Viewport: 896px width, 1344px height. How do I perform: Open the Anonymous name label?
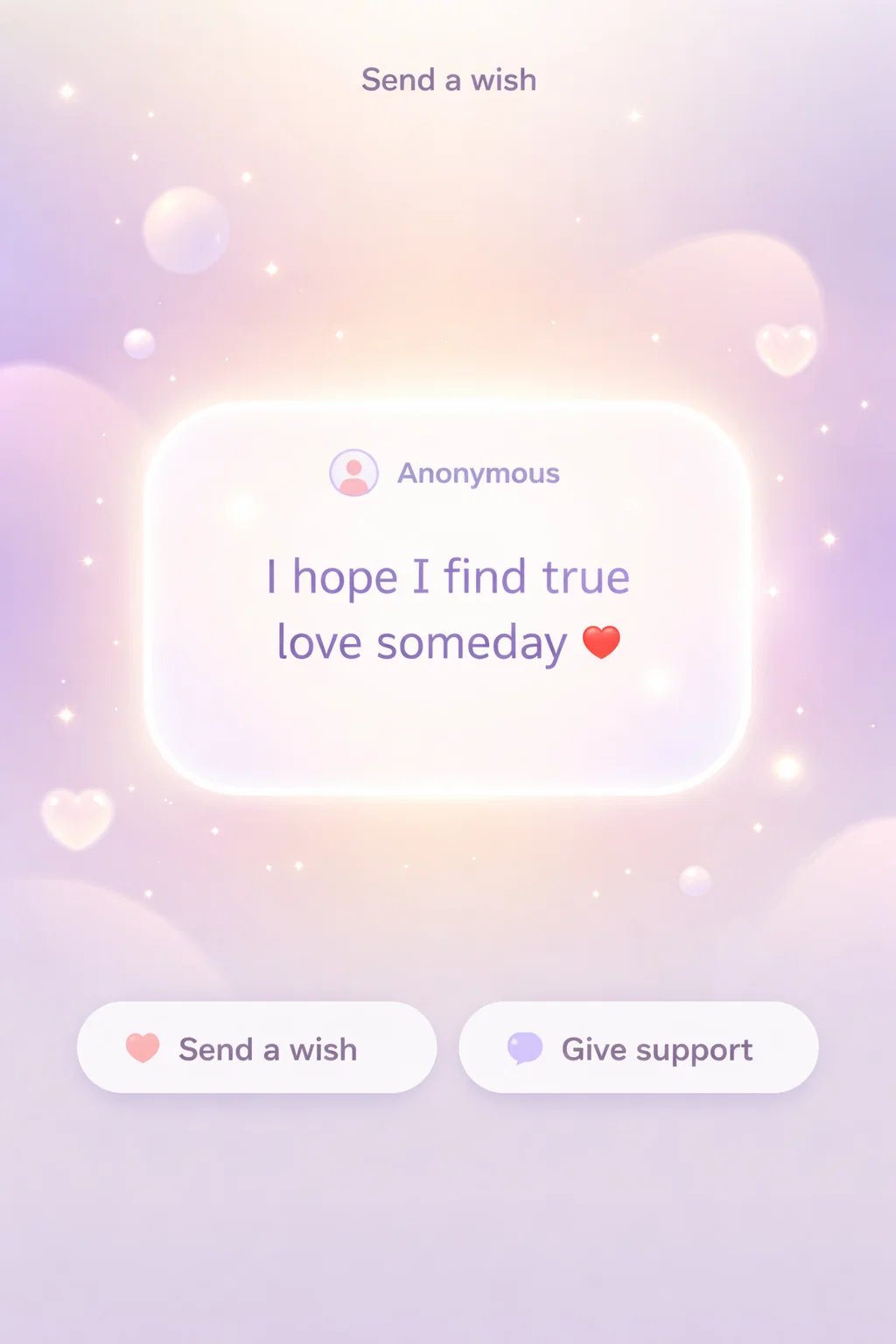tap(478, 472)
